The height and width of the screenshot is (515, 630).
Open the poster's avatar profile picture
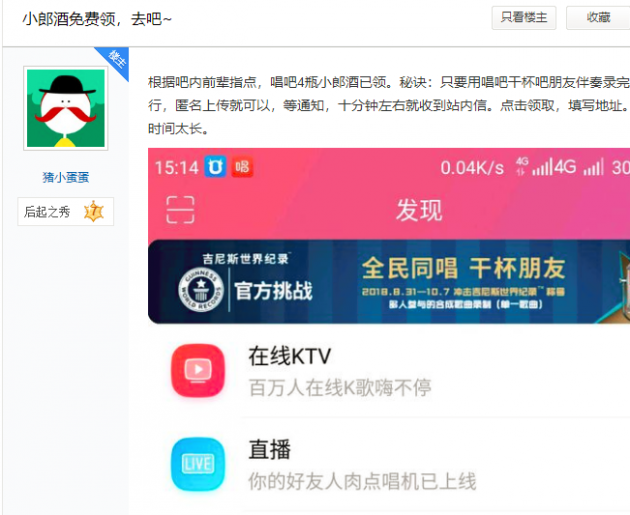[x=66, y=109]
